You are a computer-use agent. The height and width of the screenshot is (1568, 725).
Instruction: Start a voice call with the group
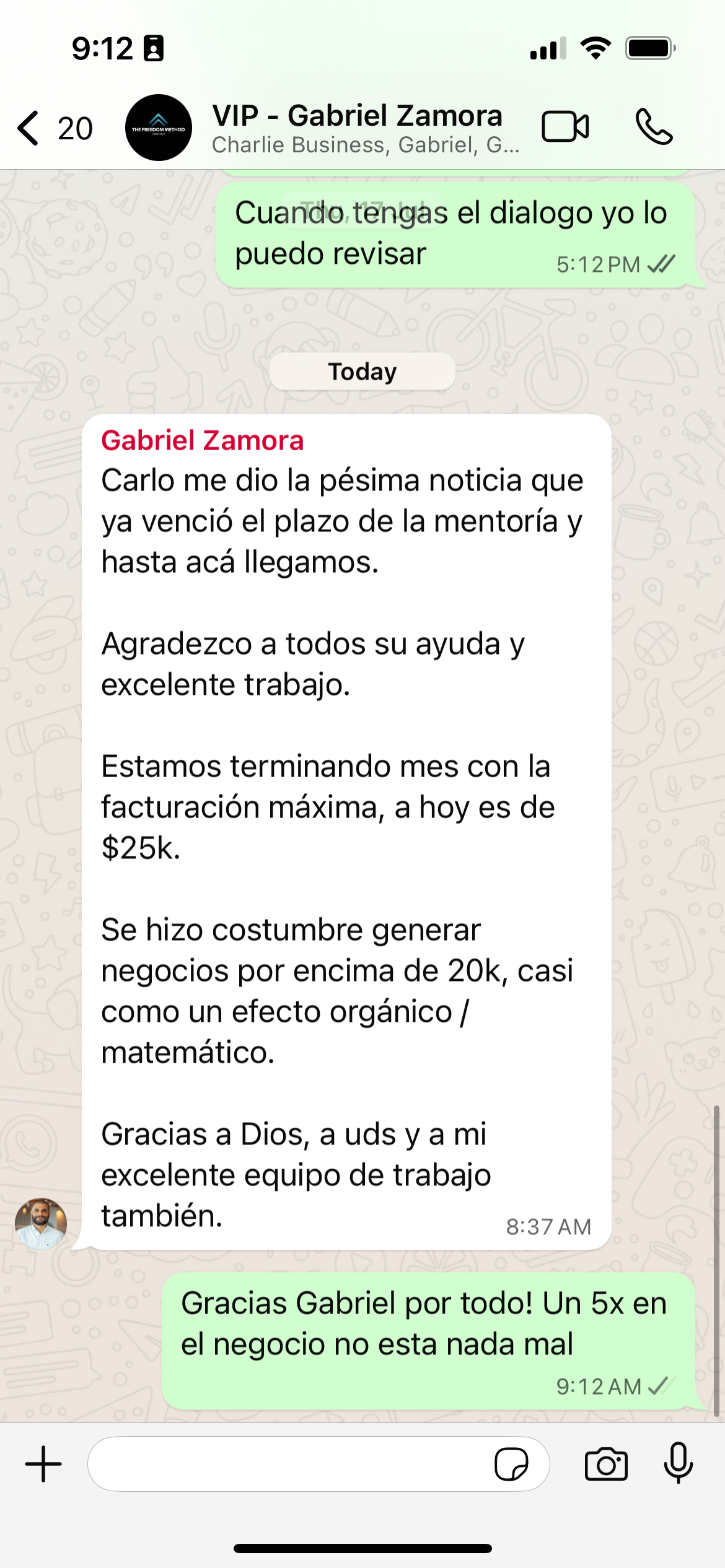coord(654,127)
